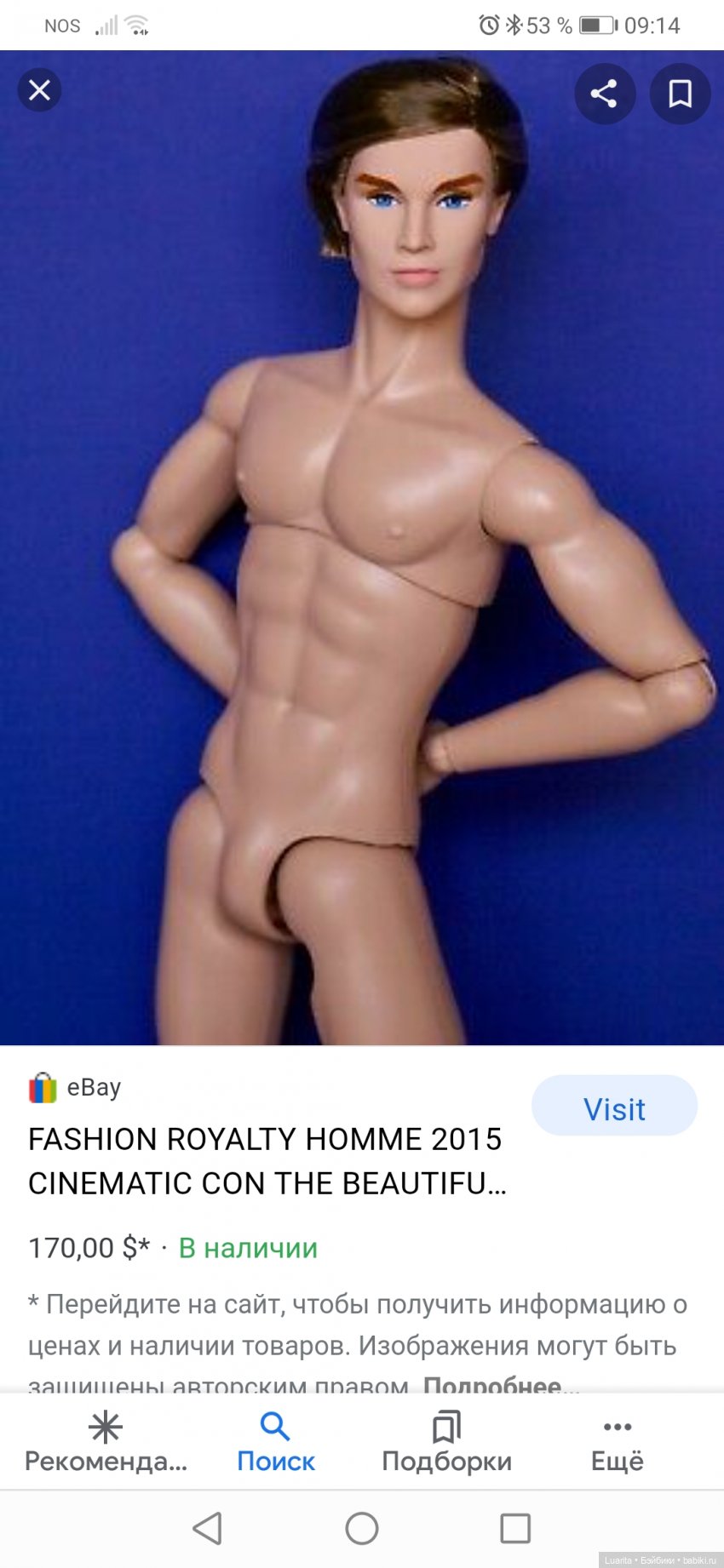724x1568 pixels.
Task: Go back with the system back button
Action: click(208, 1528)
